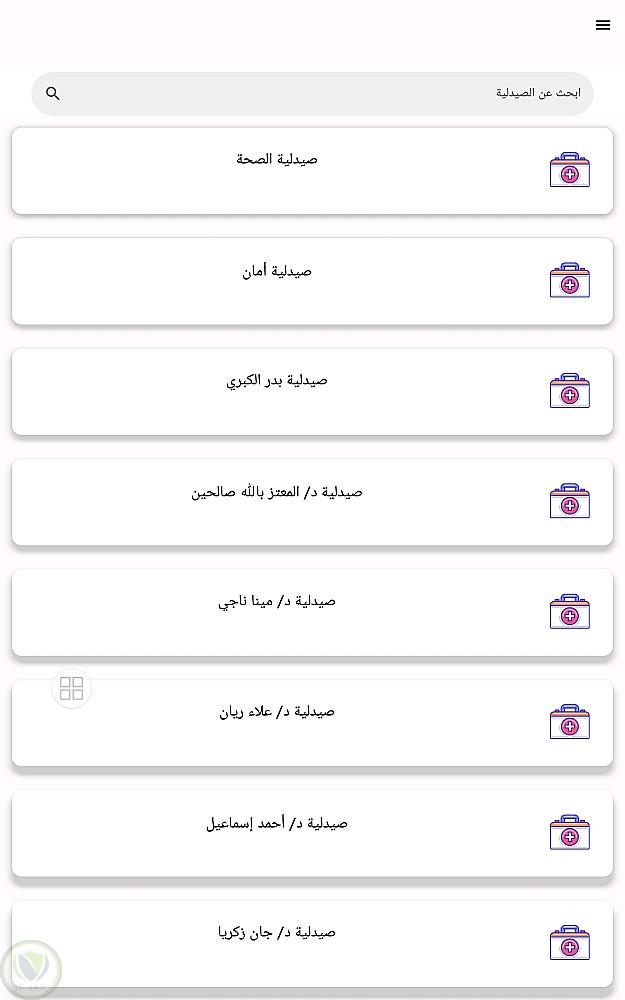Open صيدلية أمان card
The image size is (625, 1000).
(x=312, y=281)
